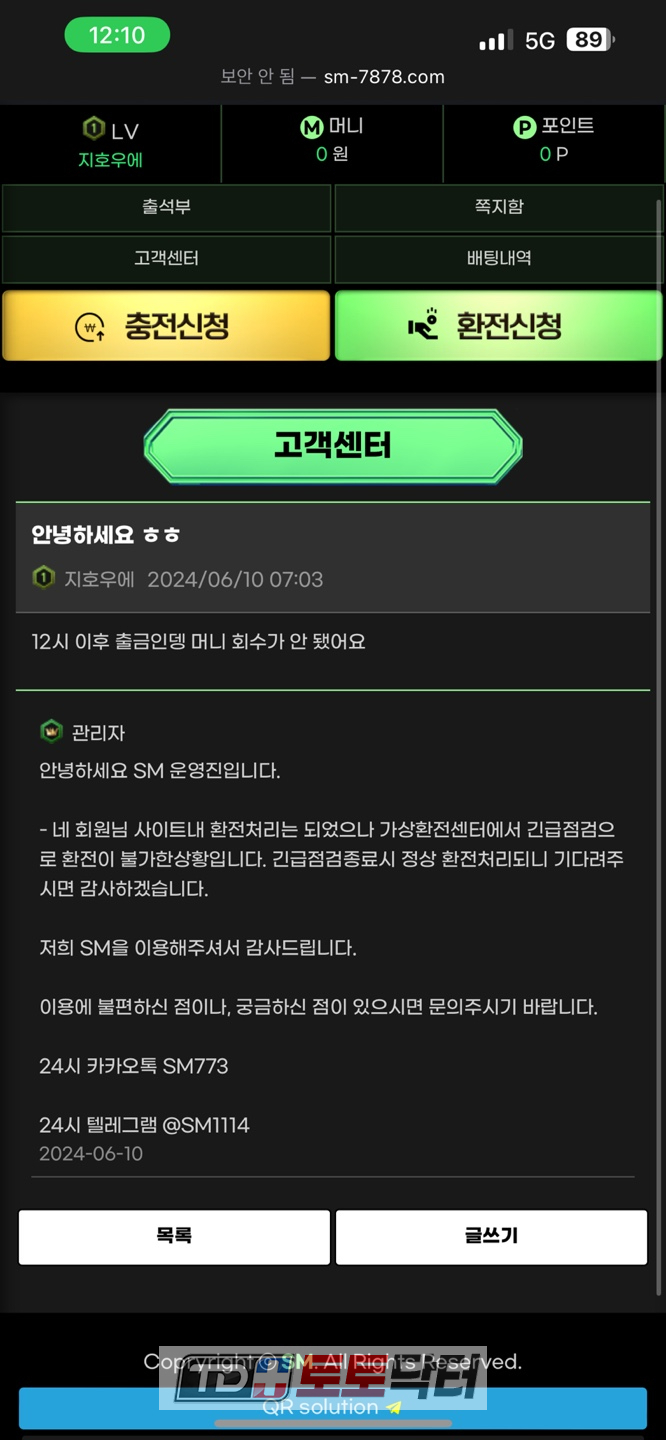Return to the list with 목록
Image resolution: width=666 pixels, height=1440 pixels.
click(x=174, y=1237)
